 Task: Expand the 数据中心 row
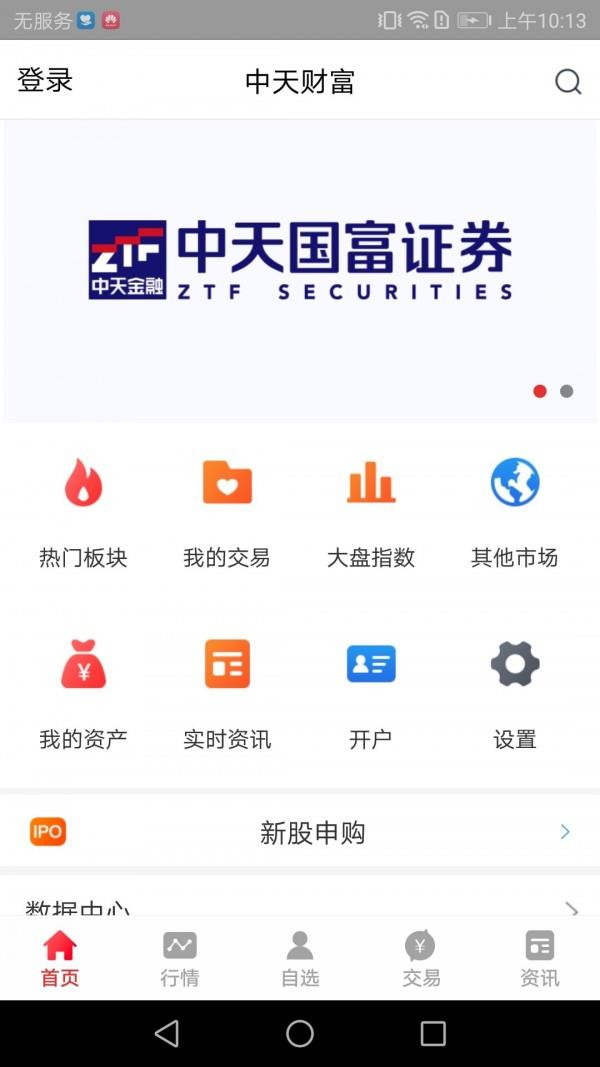(300, 897)
